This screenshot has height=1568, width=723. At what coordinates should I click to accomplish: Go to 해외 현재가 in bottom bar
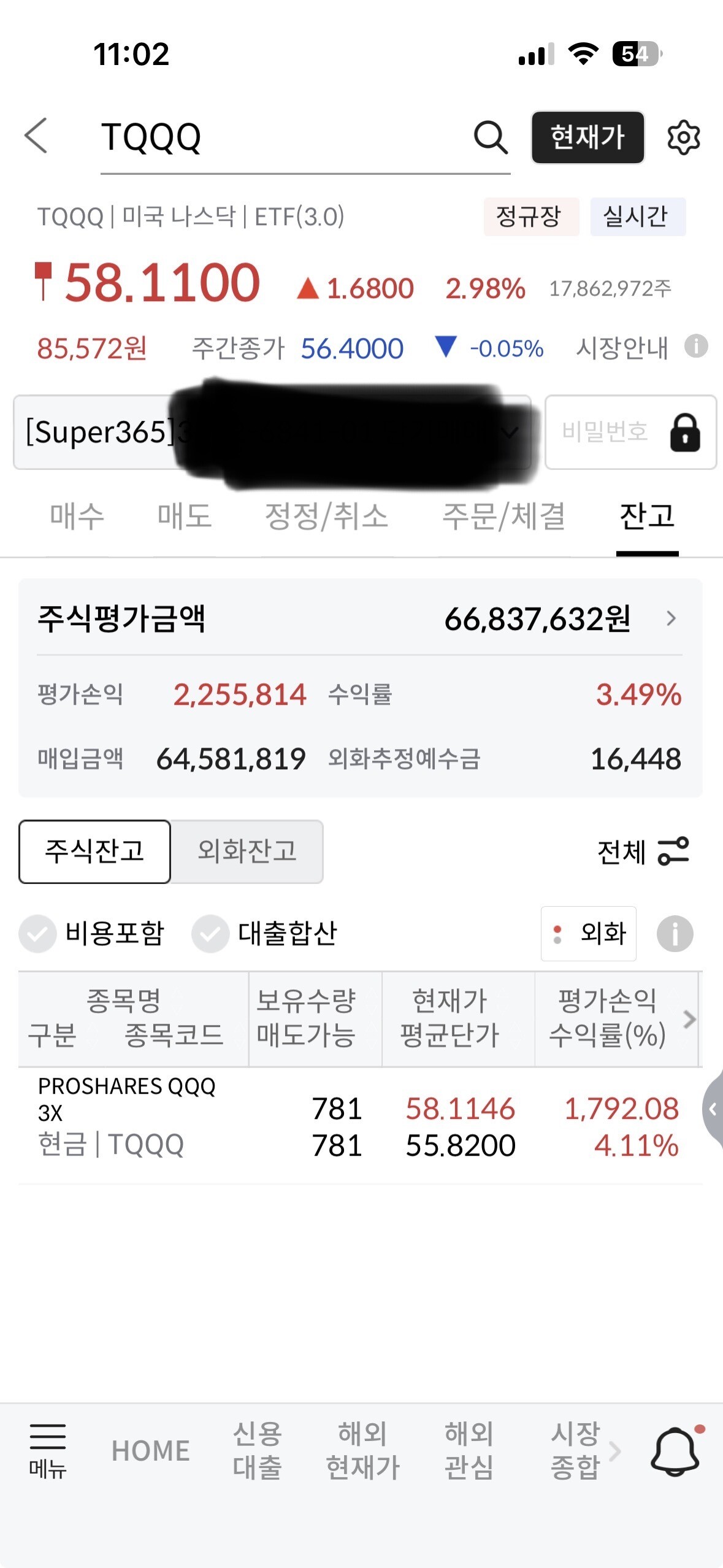point(363,1450)
